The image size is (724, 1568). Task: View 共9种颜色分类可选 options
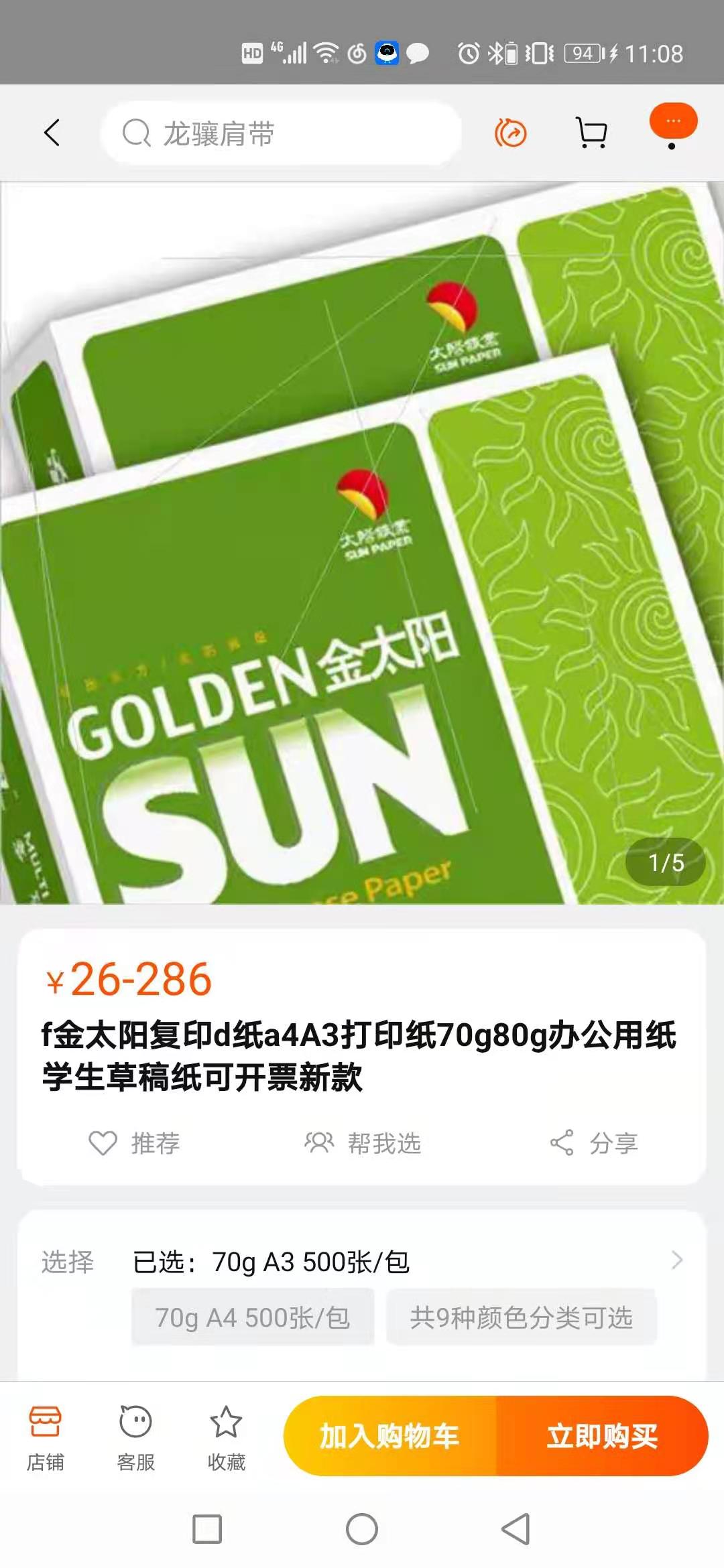click(x=522, y=1317)
